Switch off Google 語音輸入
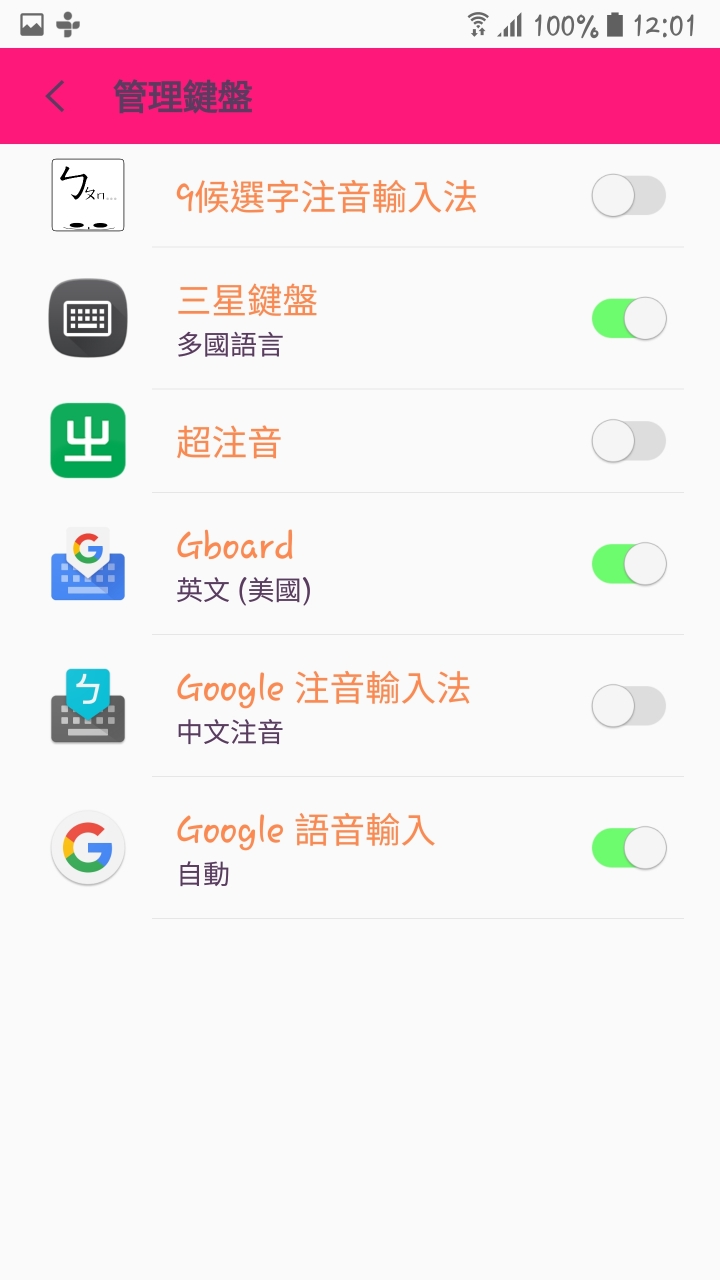This screenshot has height=1280, width=720. point(628,848)
